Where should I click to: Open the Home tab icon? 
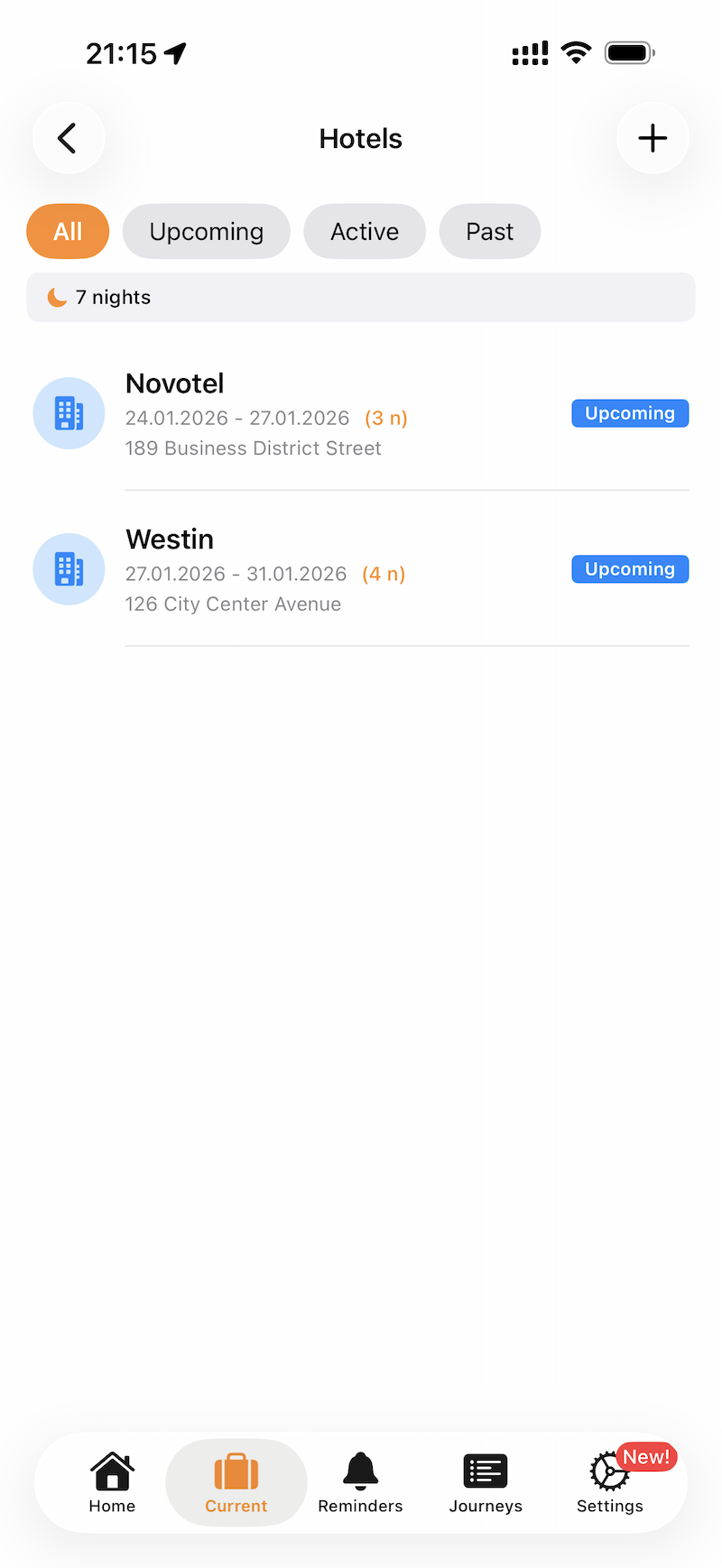[112, 1471]
